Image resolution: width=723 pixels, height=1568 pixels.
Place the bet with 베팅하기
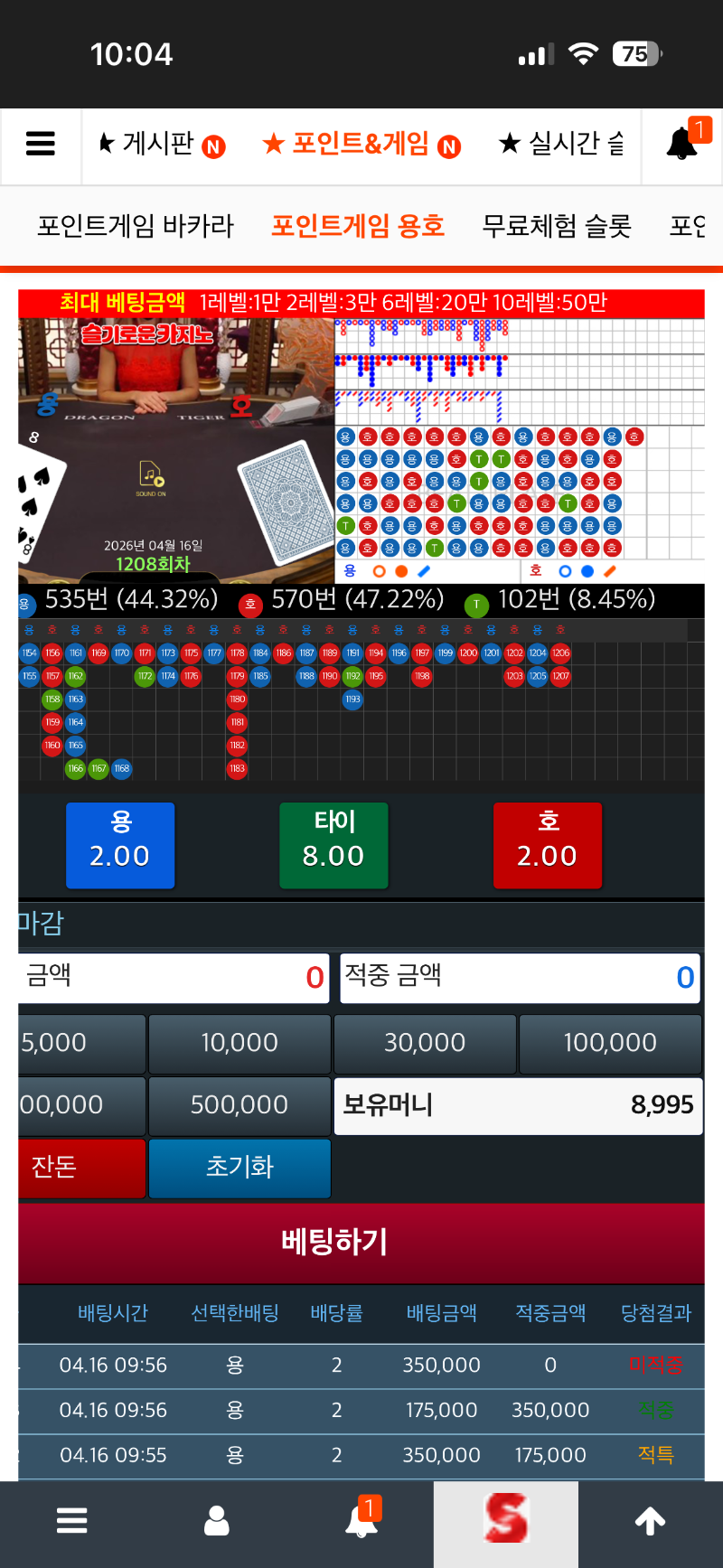334,1242
